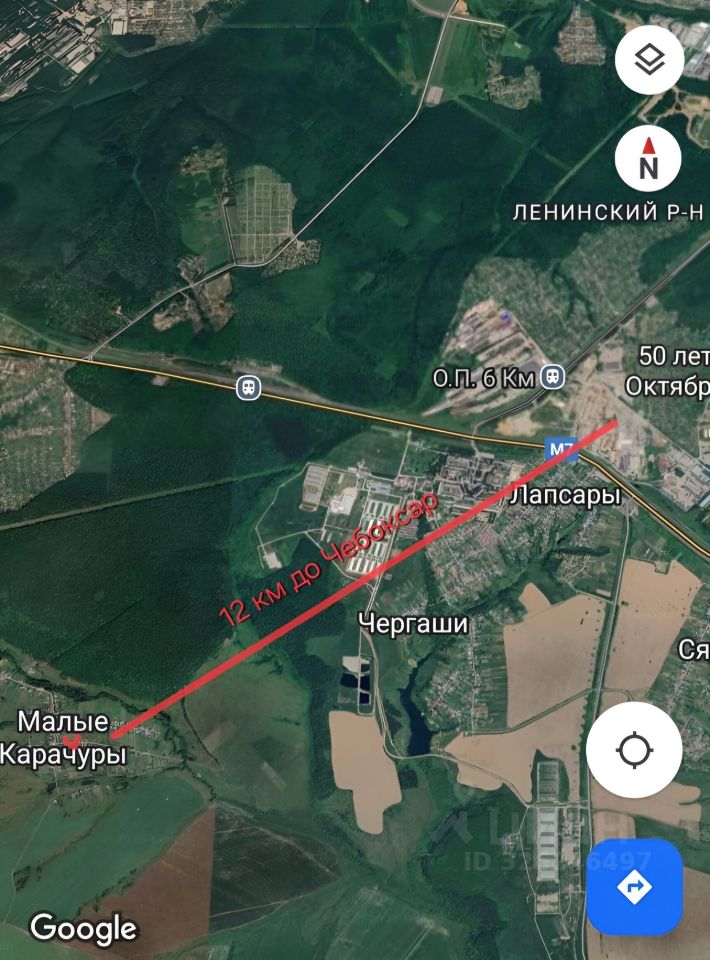
Task: Center map on my current location
Action: 634,750
